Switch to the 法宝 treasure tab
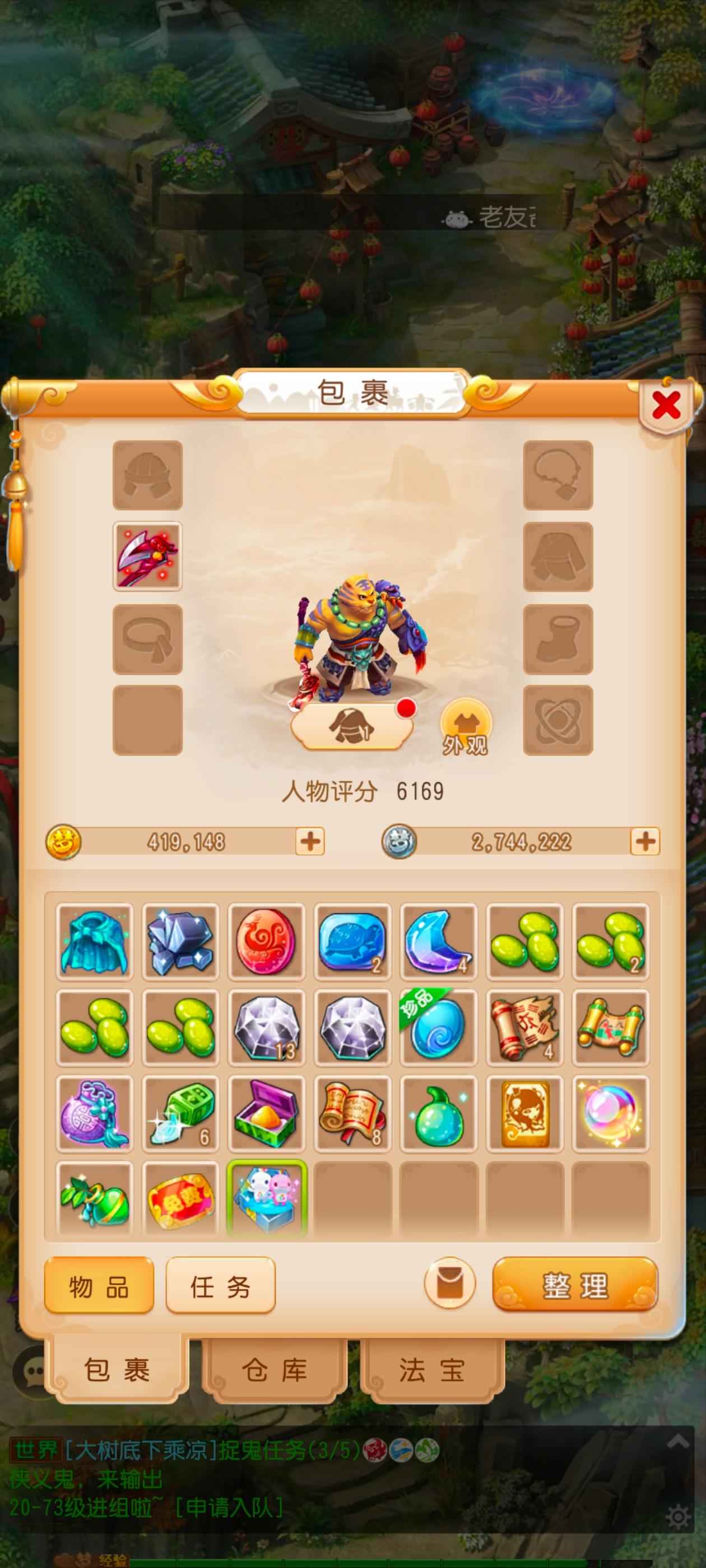 432,1371
